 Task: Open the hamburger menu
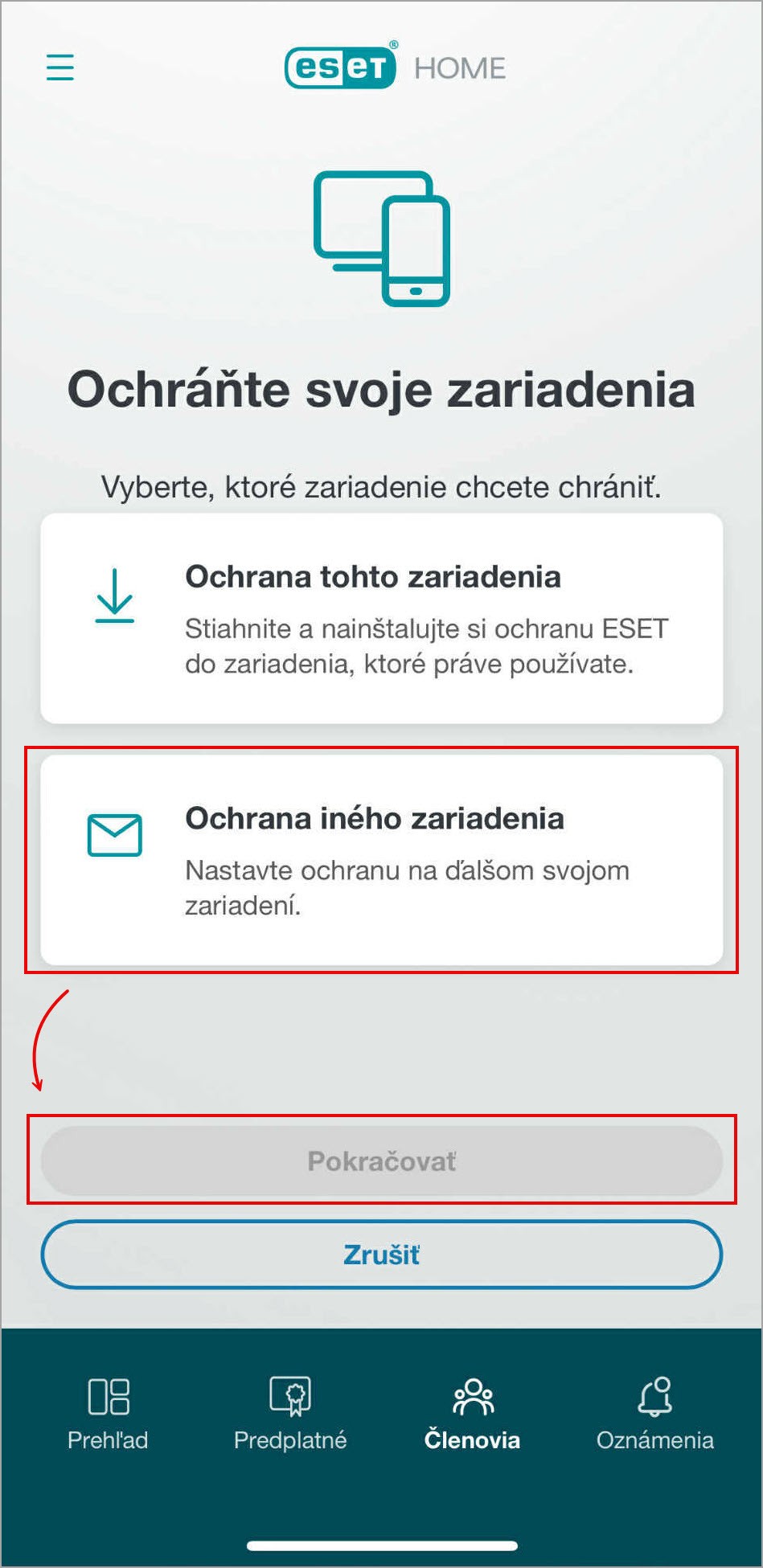[60, 68]
